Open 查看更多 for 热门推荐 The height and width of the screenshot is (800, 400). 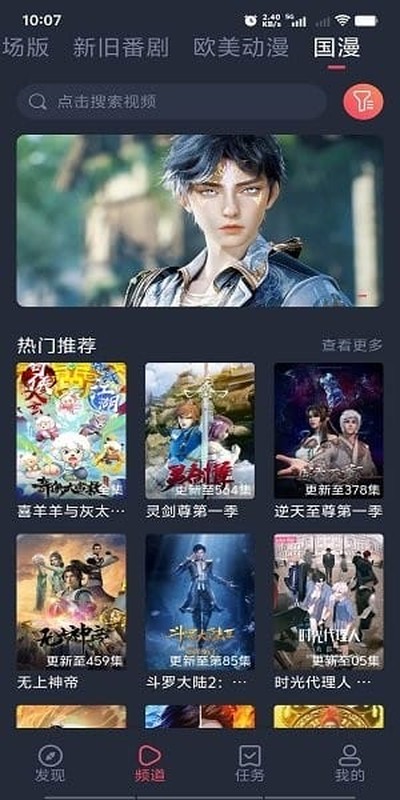[352, 345]
